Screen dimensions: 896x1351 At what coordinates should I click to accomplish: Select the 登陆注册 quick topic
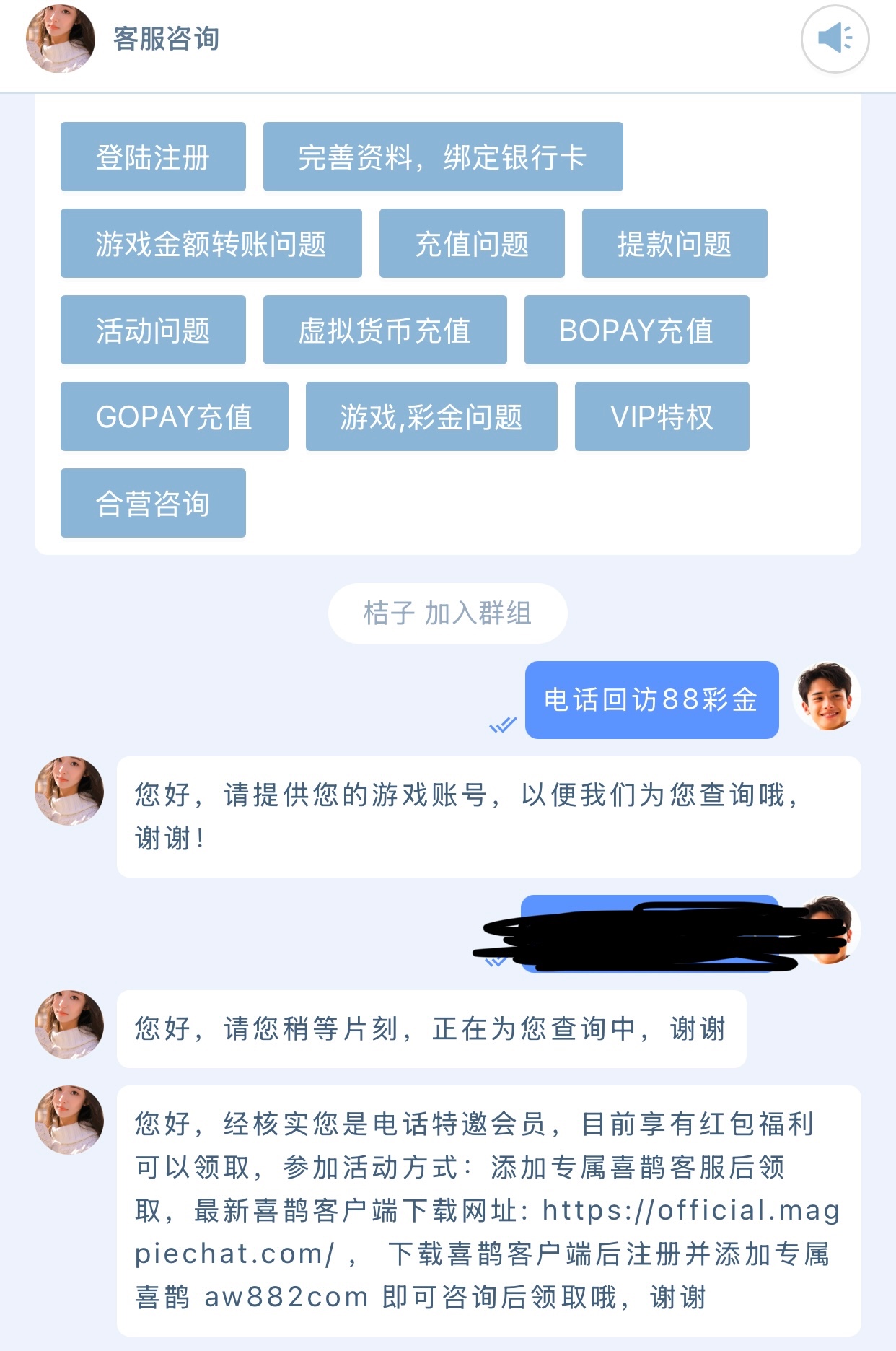[153, 157]
